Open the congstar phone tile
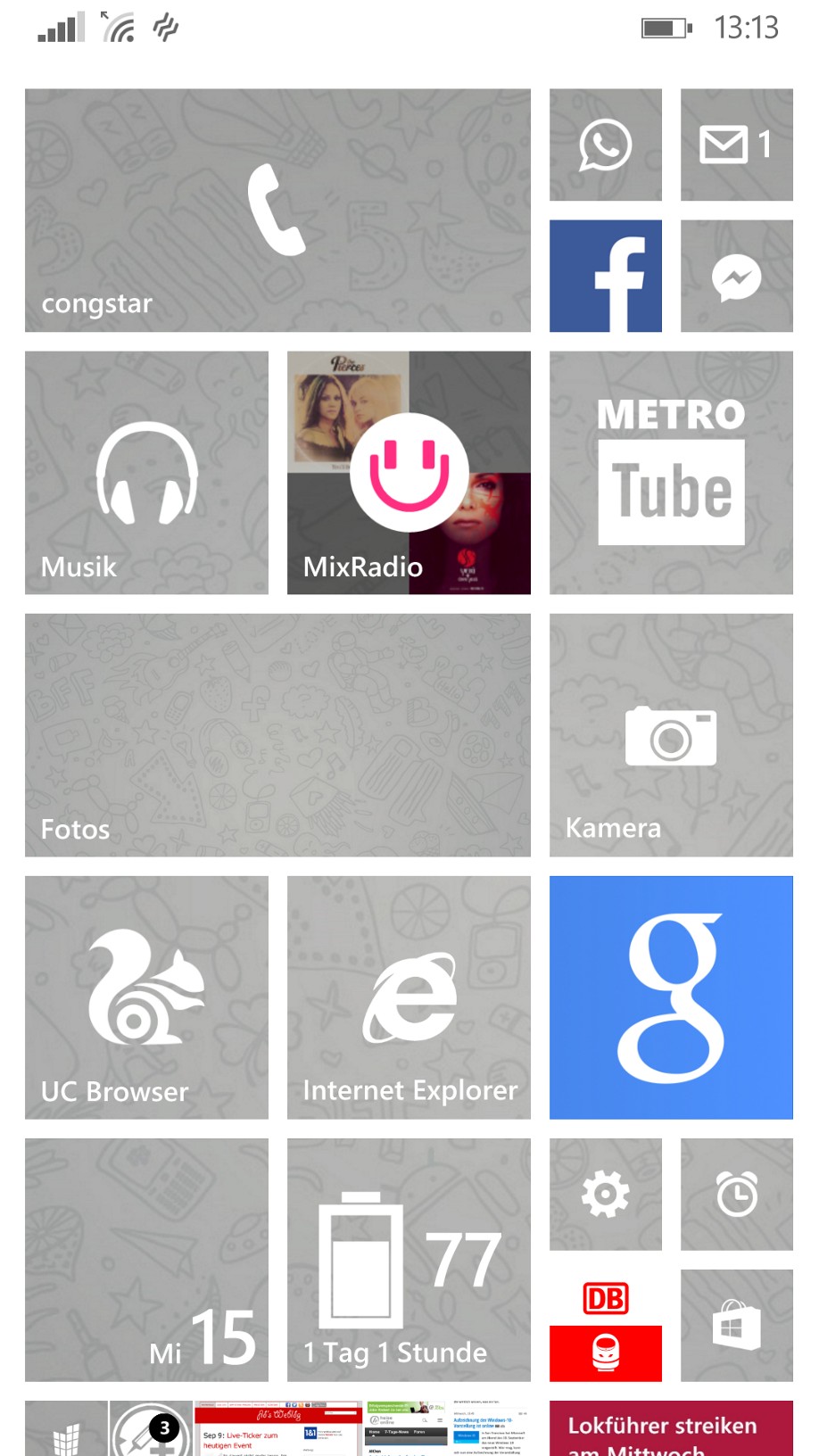Viewport: 819px width, 1456px height. (277, 211)
